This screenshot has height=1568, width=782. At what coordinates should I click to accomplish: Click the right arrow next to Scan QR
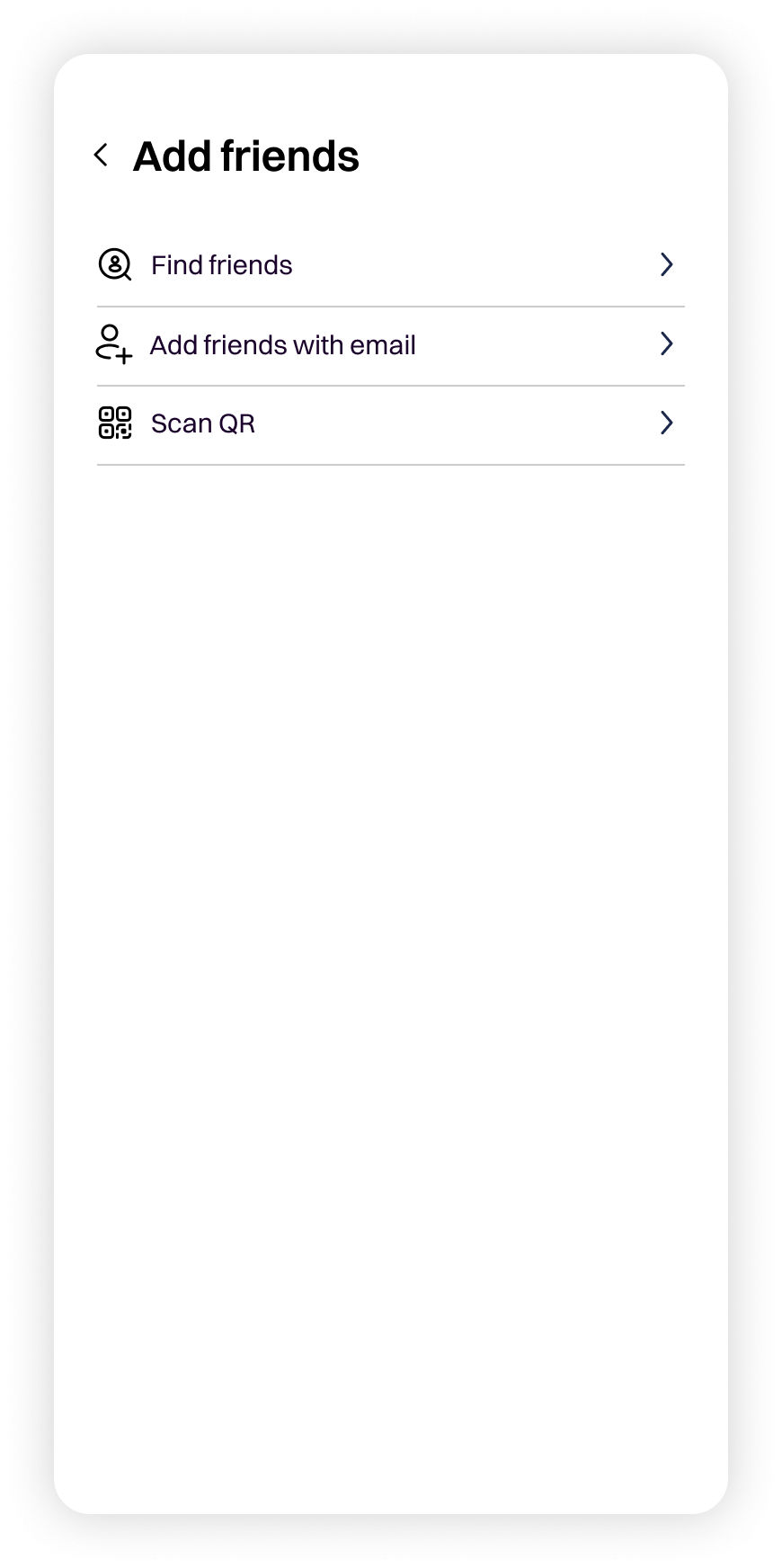coord(666,423)
